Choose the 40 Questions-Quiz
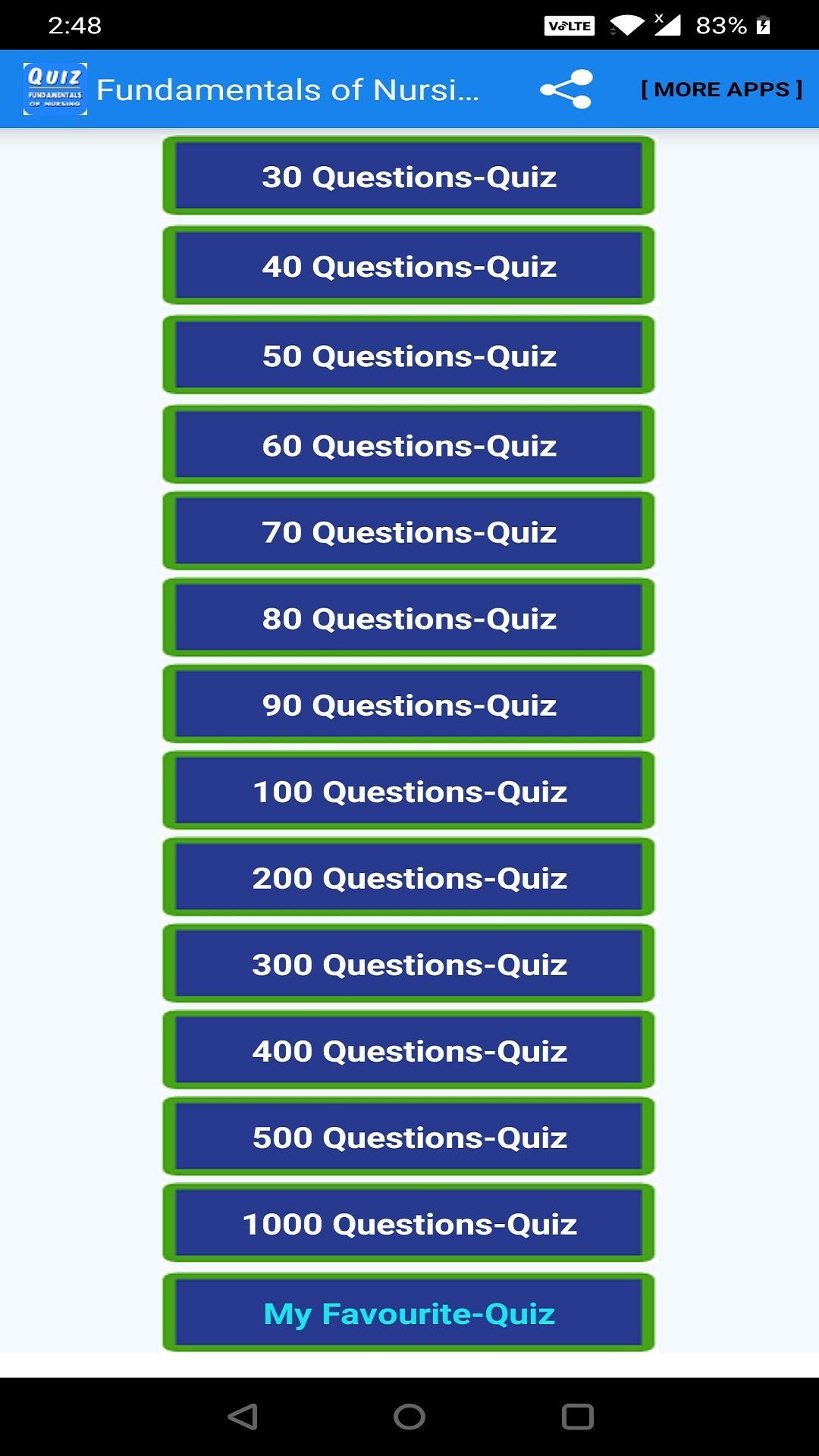 (409, 266)
